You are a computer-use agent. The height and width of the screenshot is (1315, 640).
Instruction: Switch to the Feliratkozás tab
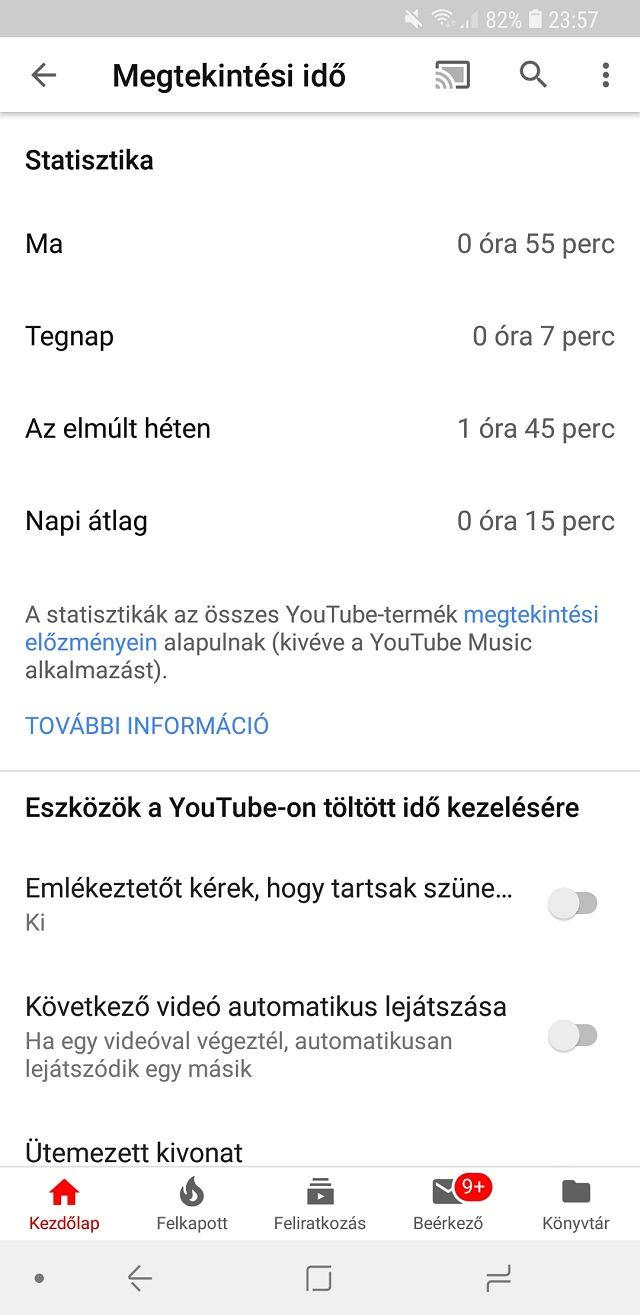pyautogui.click(x=320, y=1204)
